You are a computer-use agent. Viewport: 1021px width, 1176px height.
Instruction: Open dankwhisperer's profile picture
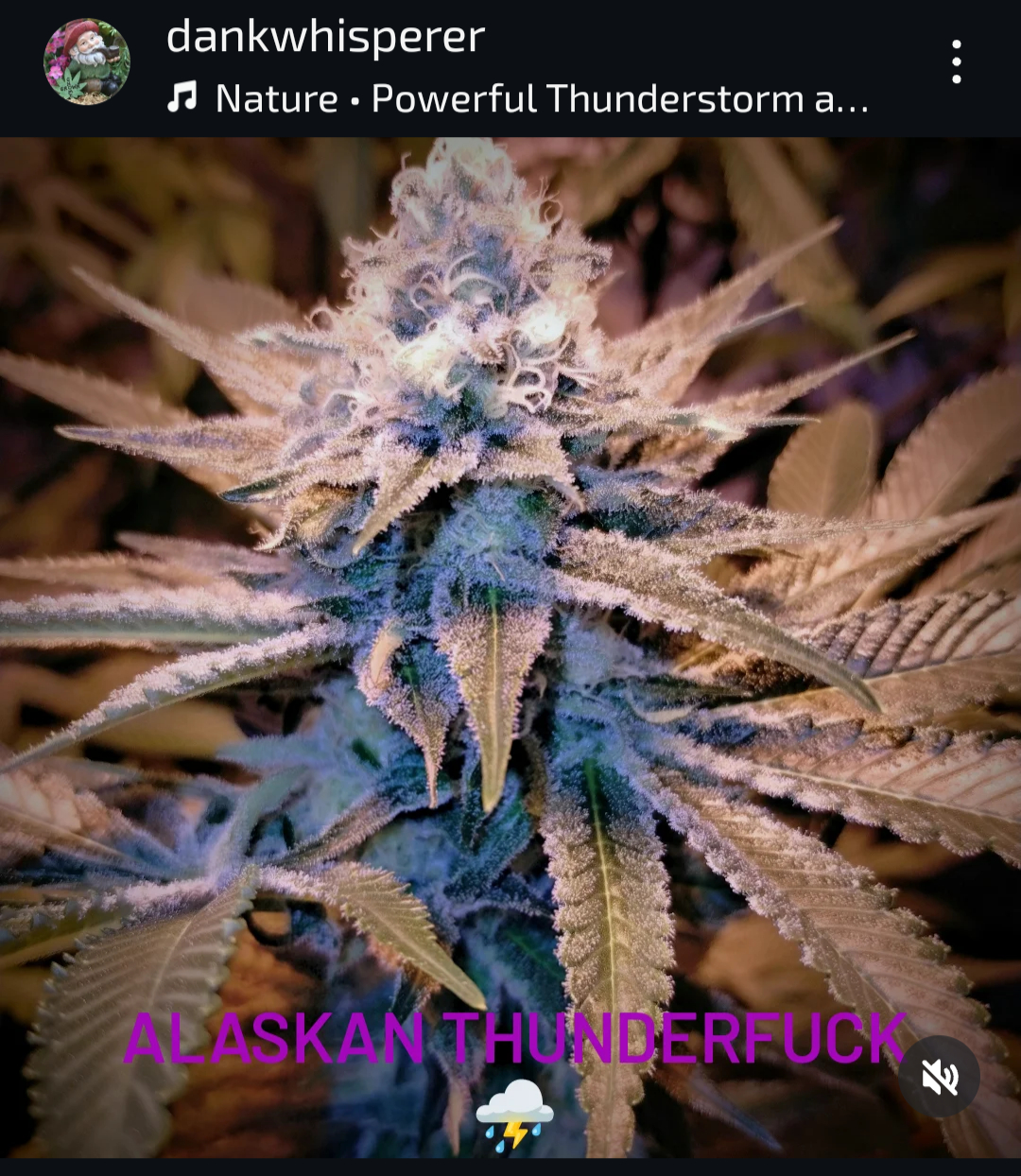[86, 61]
